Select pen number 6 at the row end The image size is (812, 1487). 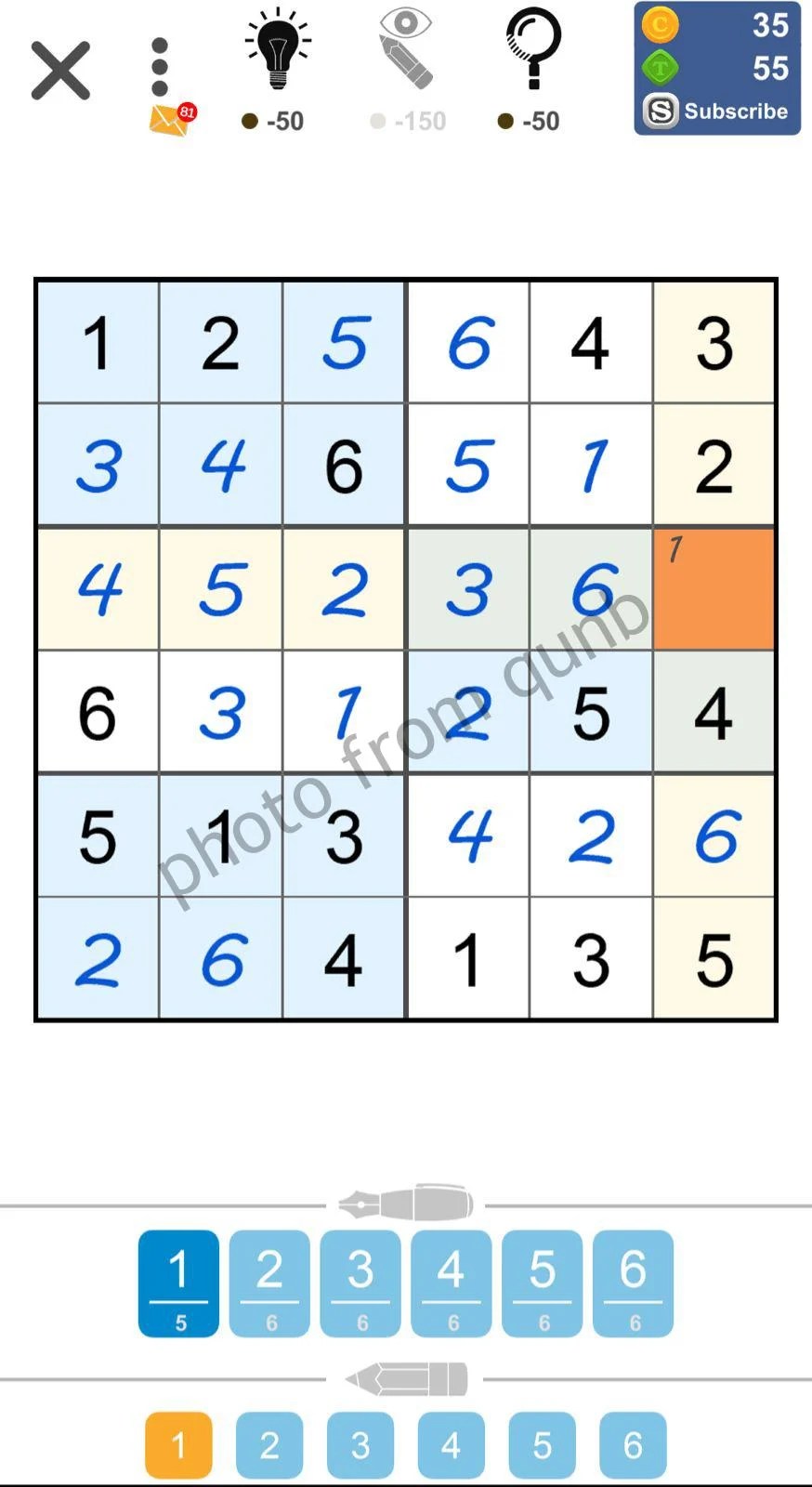click(633, 1283)
